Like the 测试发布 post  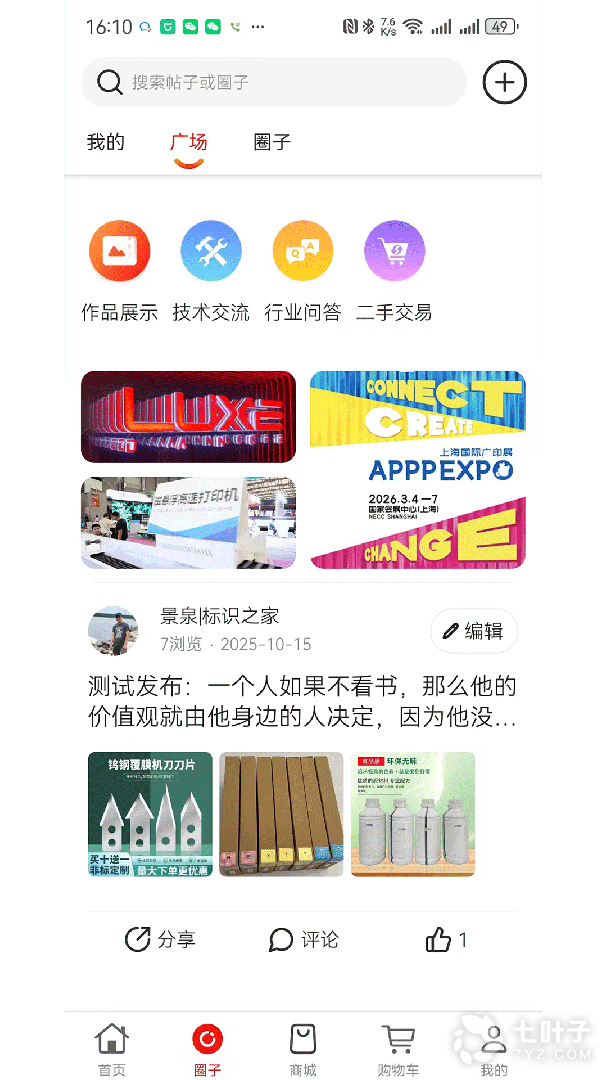[x=446, y=940]
